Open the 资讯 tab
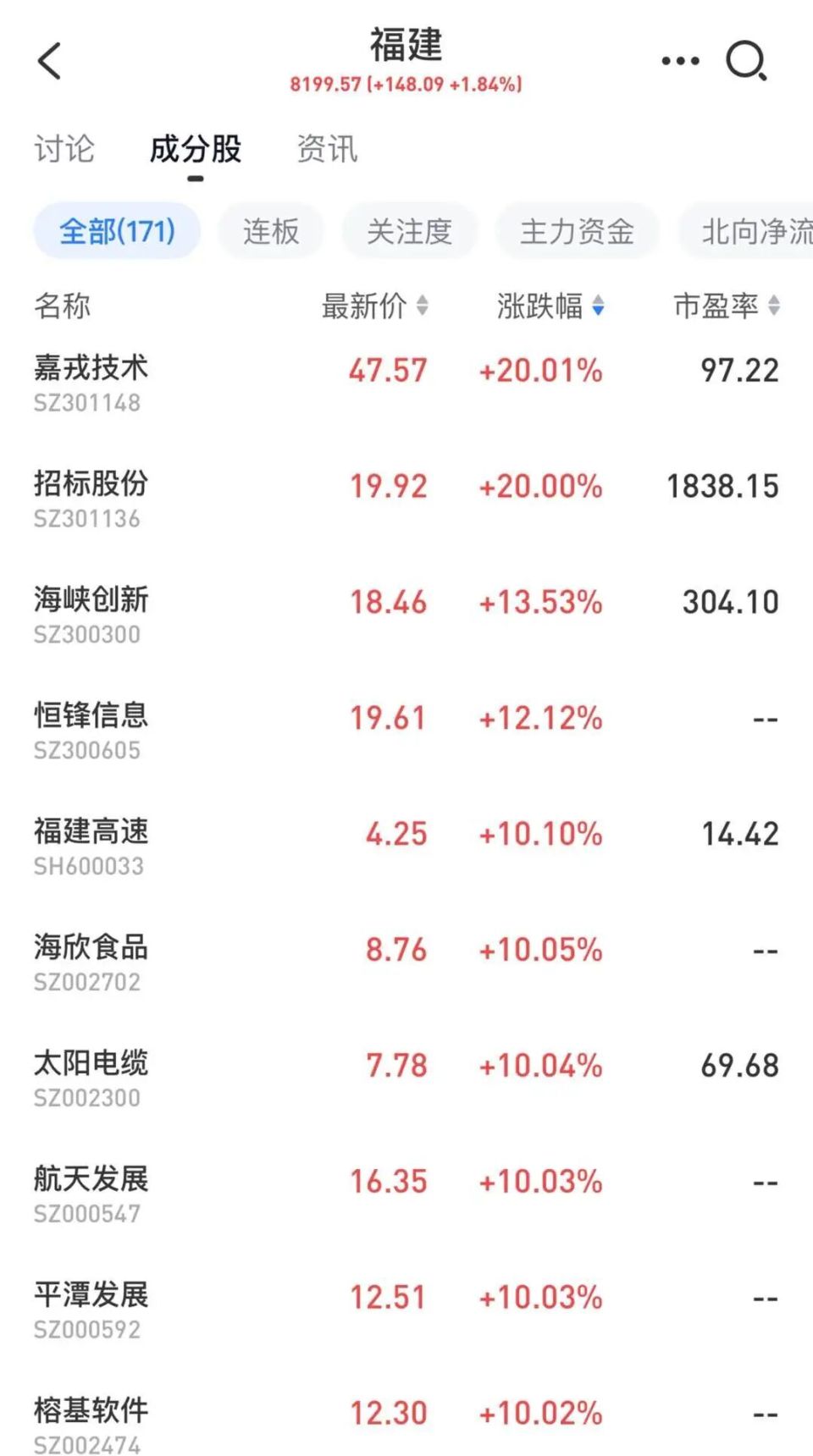This screenshot has height=1456, width=813. point(326,149)
